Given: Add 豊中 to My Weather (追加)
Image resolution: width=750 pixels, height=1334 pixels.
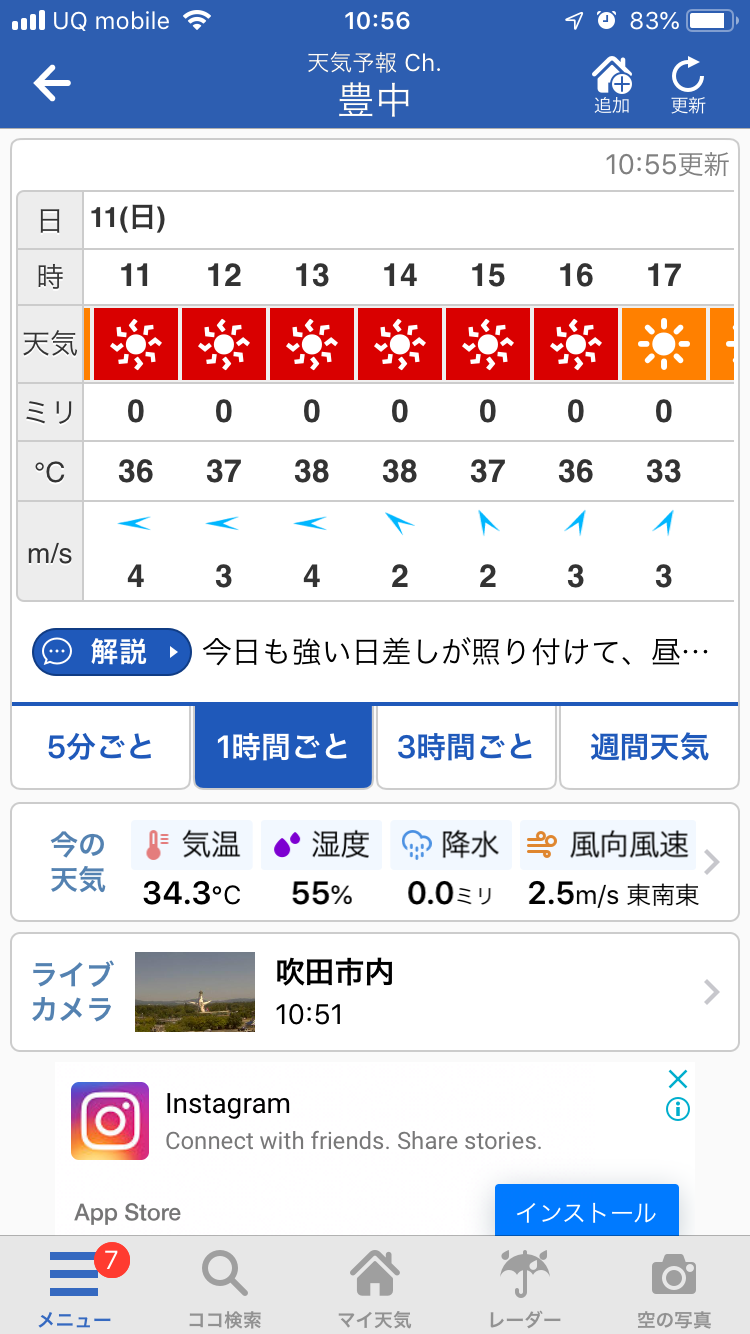Looking at the screenshot, I should (x=612, y=84).
